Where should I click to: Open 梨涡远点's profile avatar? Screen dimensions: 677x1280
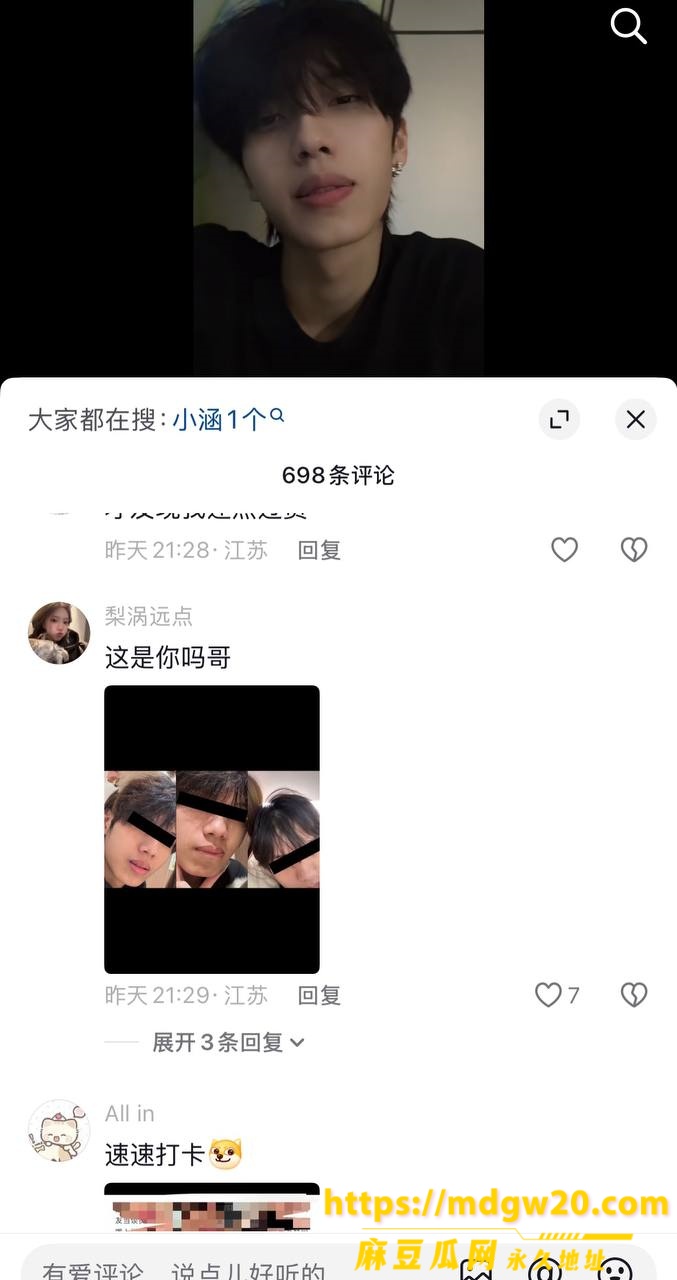[59, 633]
